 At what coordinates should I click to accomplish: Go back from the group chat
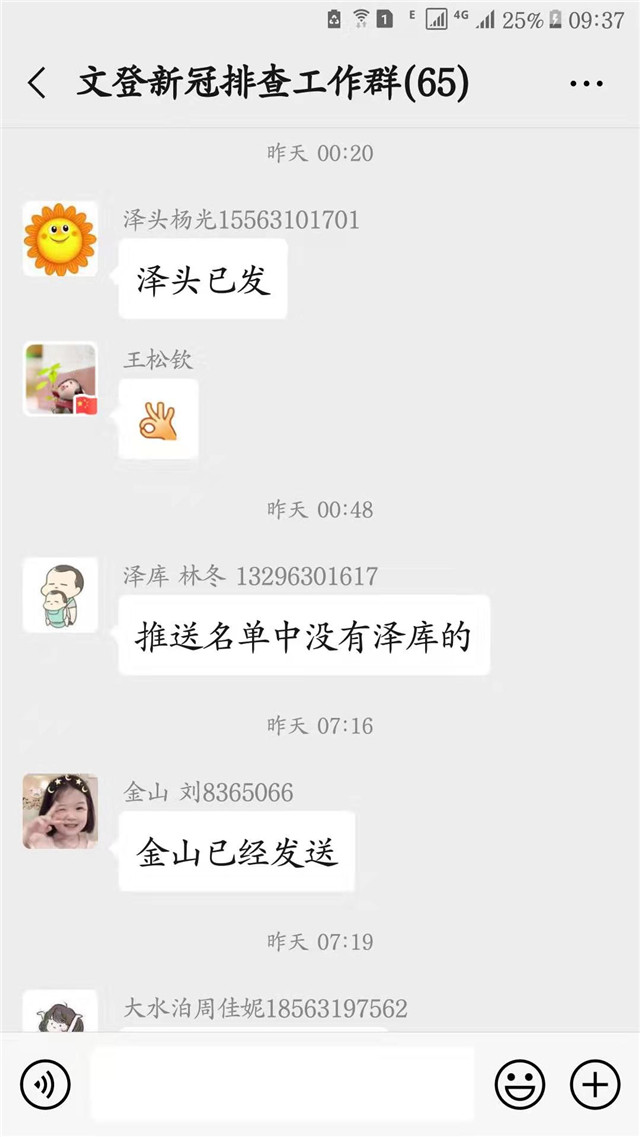(37, 83)
